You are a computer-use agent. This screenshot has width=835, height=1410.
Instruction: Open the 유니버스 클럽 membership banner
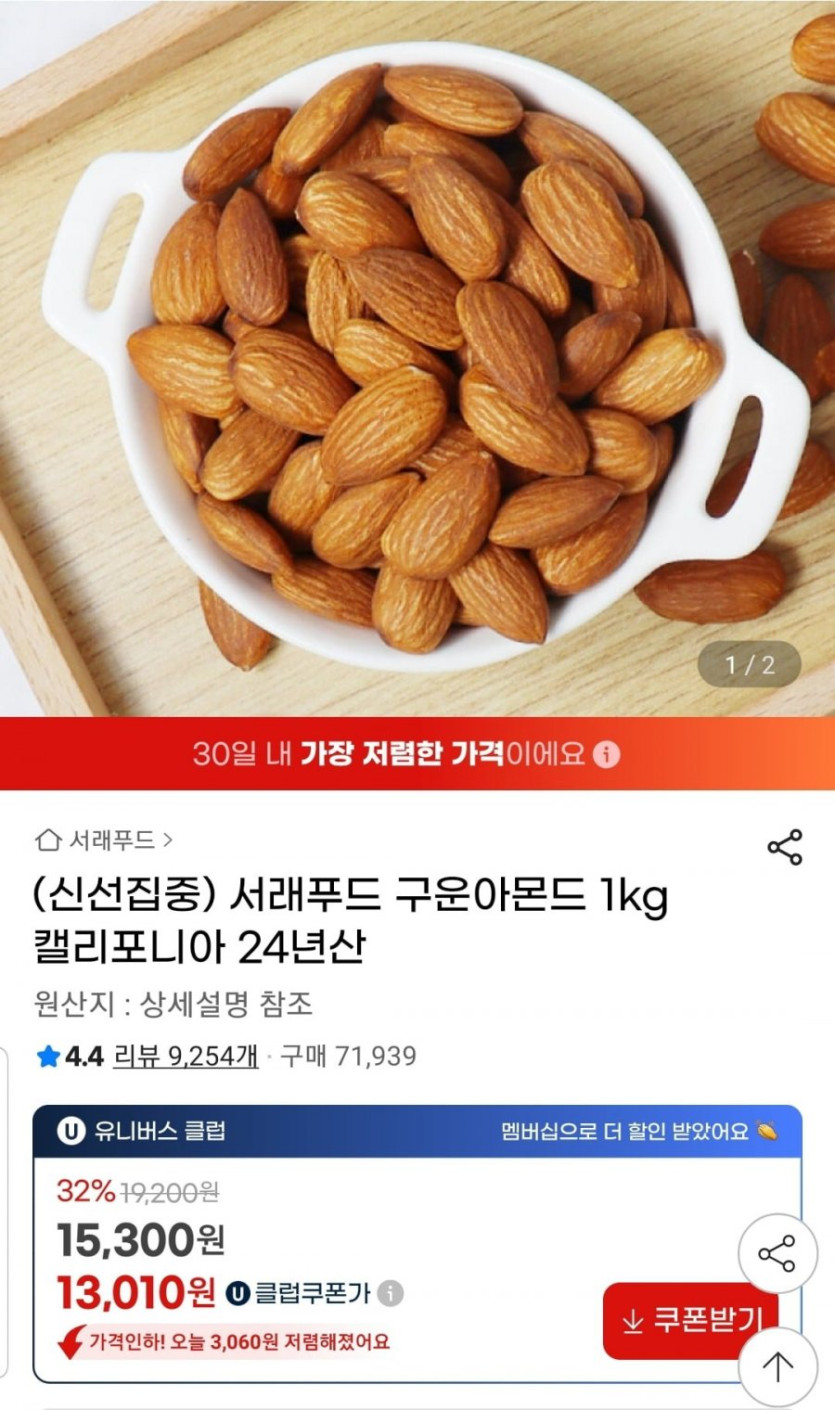pyautogui.click(x=417, y=1131)
